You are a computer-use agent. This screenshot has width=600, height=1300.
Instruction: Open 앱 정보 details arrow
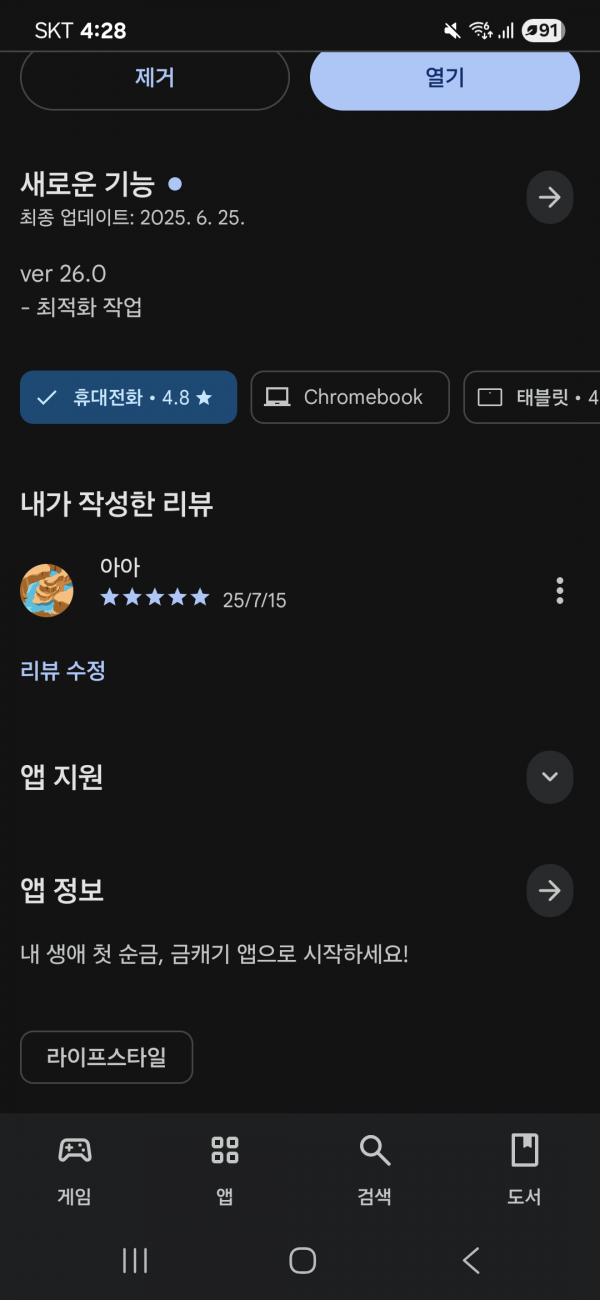pos(549,891)
